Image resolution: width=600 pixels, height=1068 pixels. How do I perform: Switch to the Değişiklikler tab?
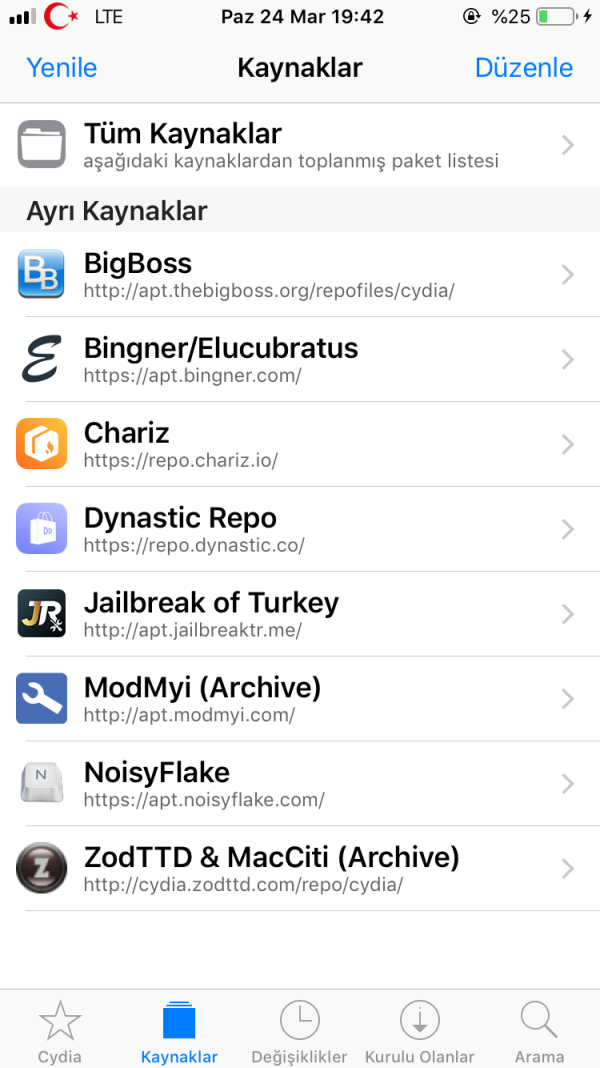300,1030
